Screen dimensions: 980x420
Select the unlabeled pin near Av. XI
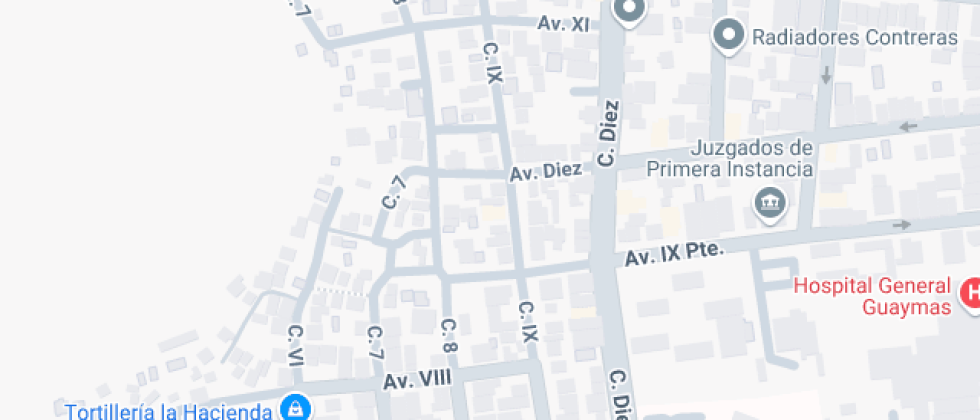[629, 10]
